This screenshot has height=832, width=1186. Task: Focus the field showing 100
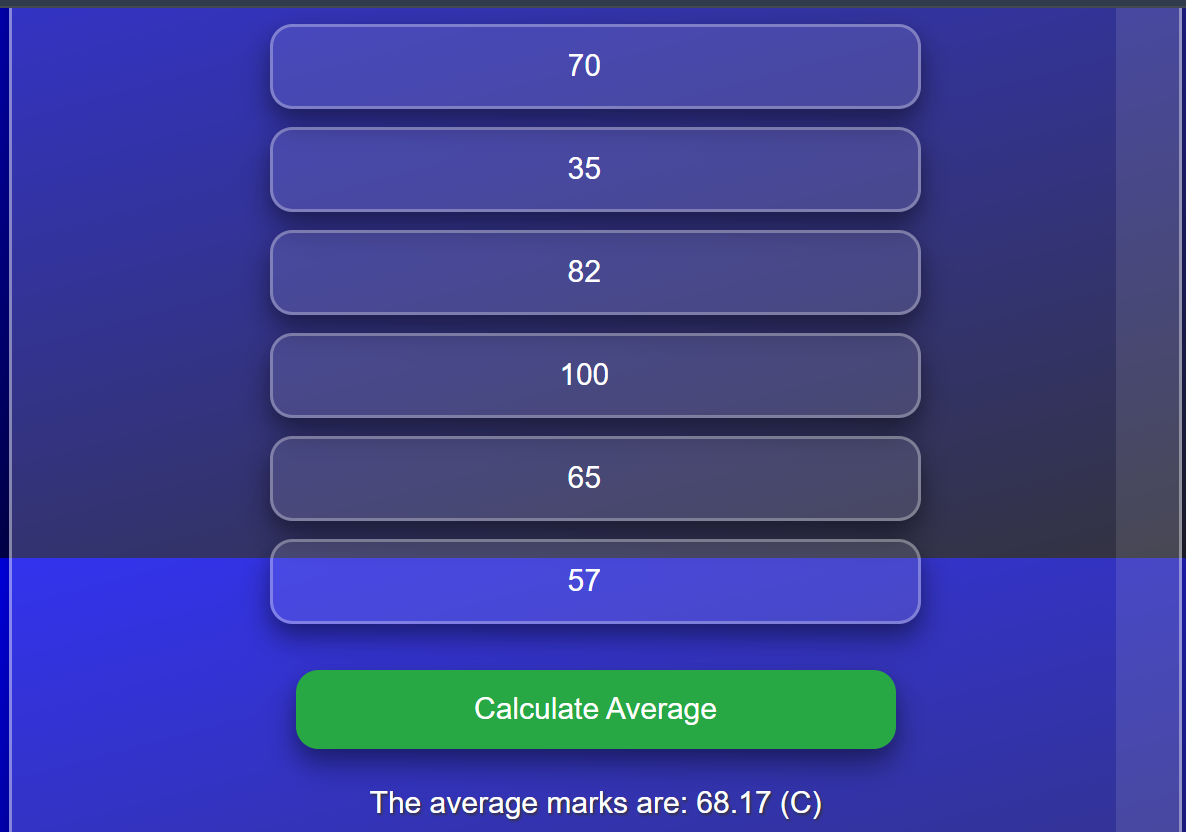coord(595,375)
